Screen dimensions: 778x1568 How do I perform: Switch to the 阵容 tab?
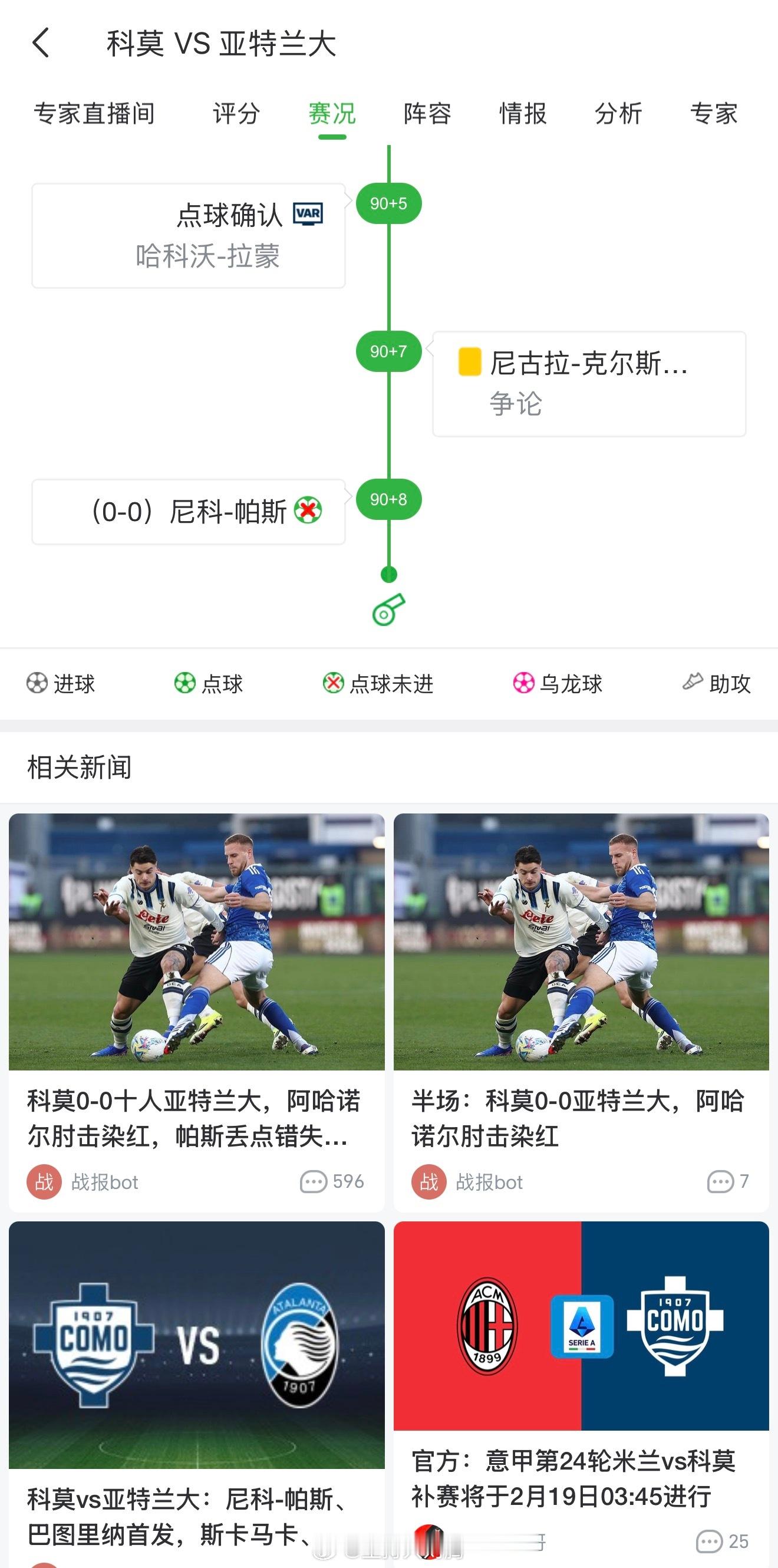(427, 114)
